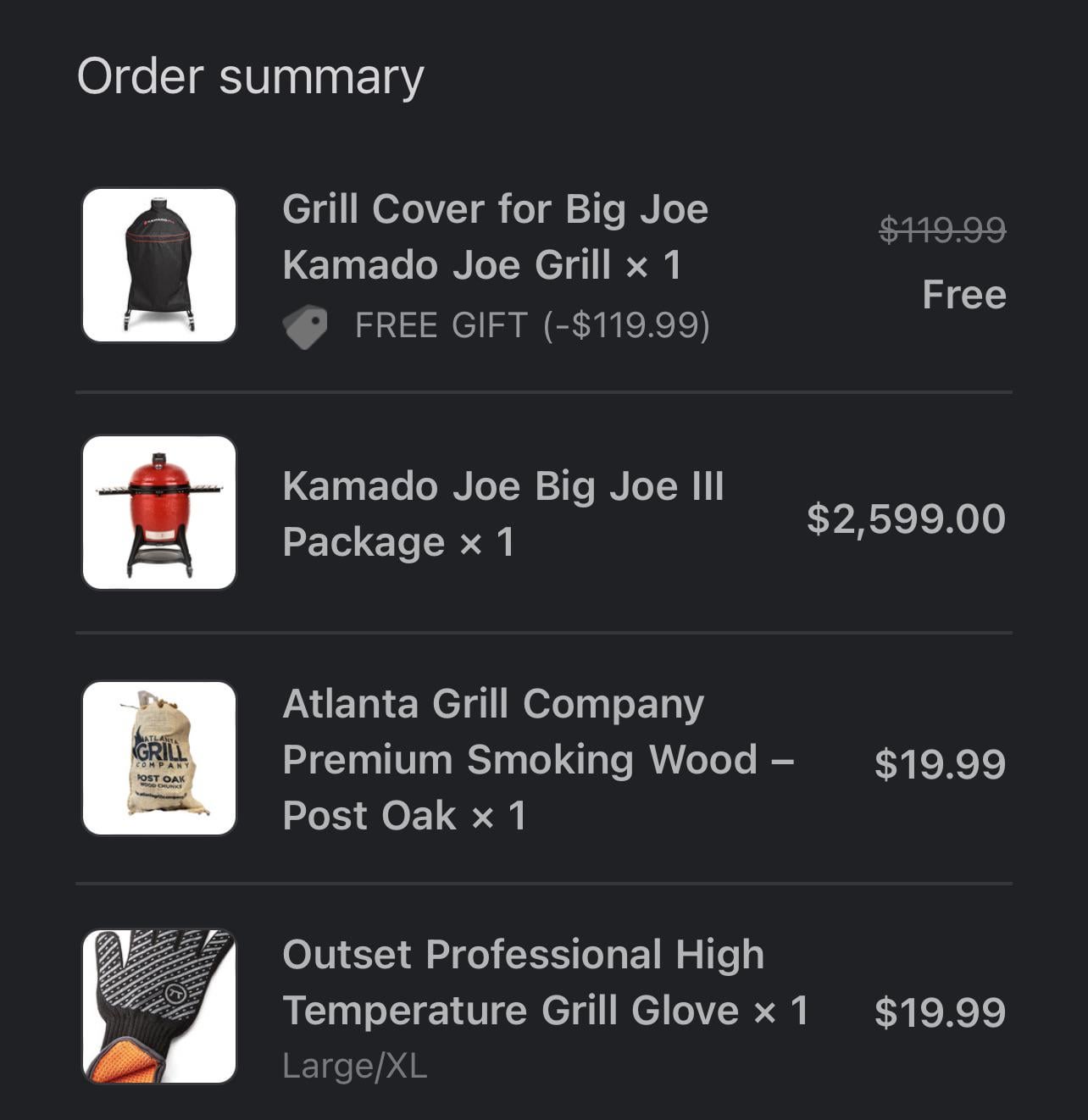Image resolution: width=1088 pixels, height=1120 pixels.
Task: Open the Outset High Temperature Grill Glove
Action: [544, 983]
